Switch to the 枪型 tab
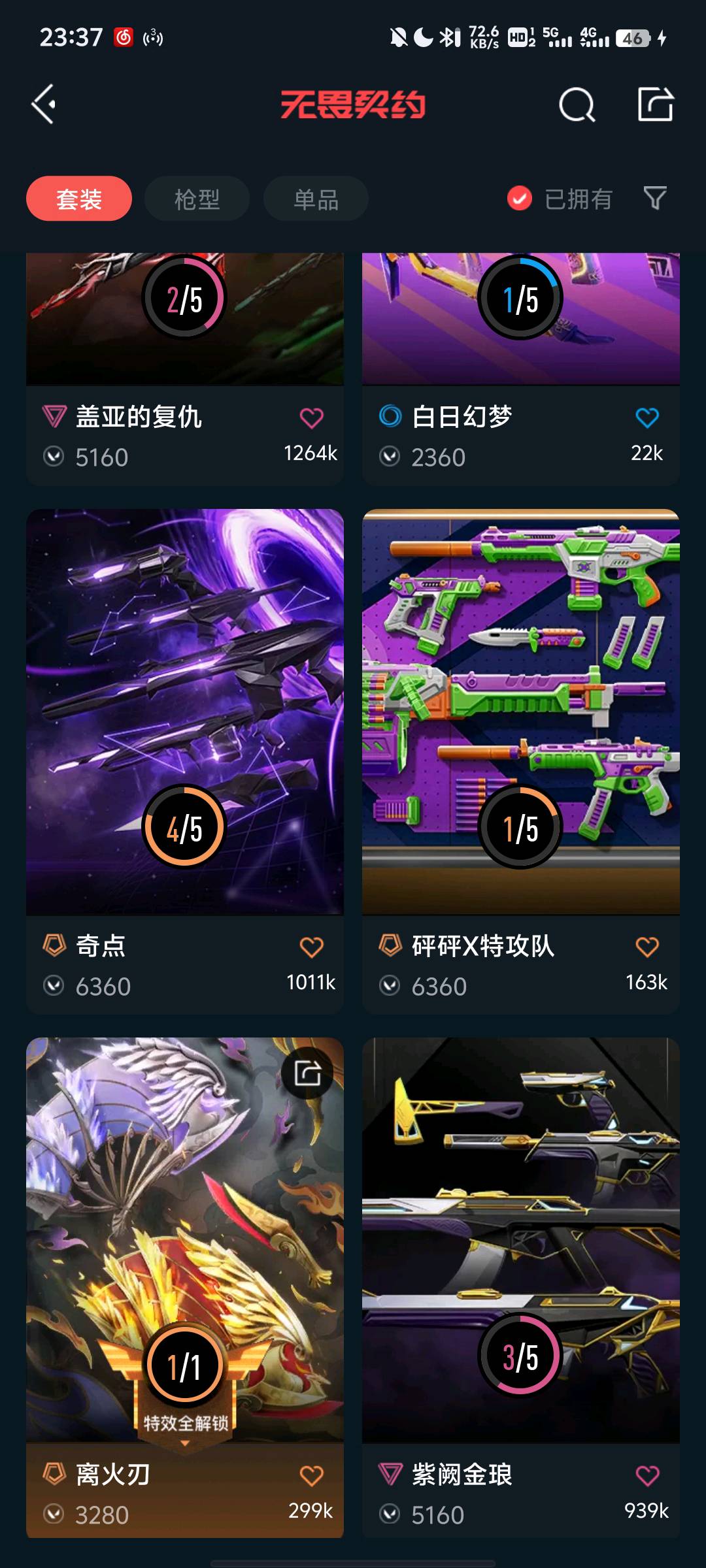Viewport: 706px width, 1568px height. [197, 199]
